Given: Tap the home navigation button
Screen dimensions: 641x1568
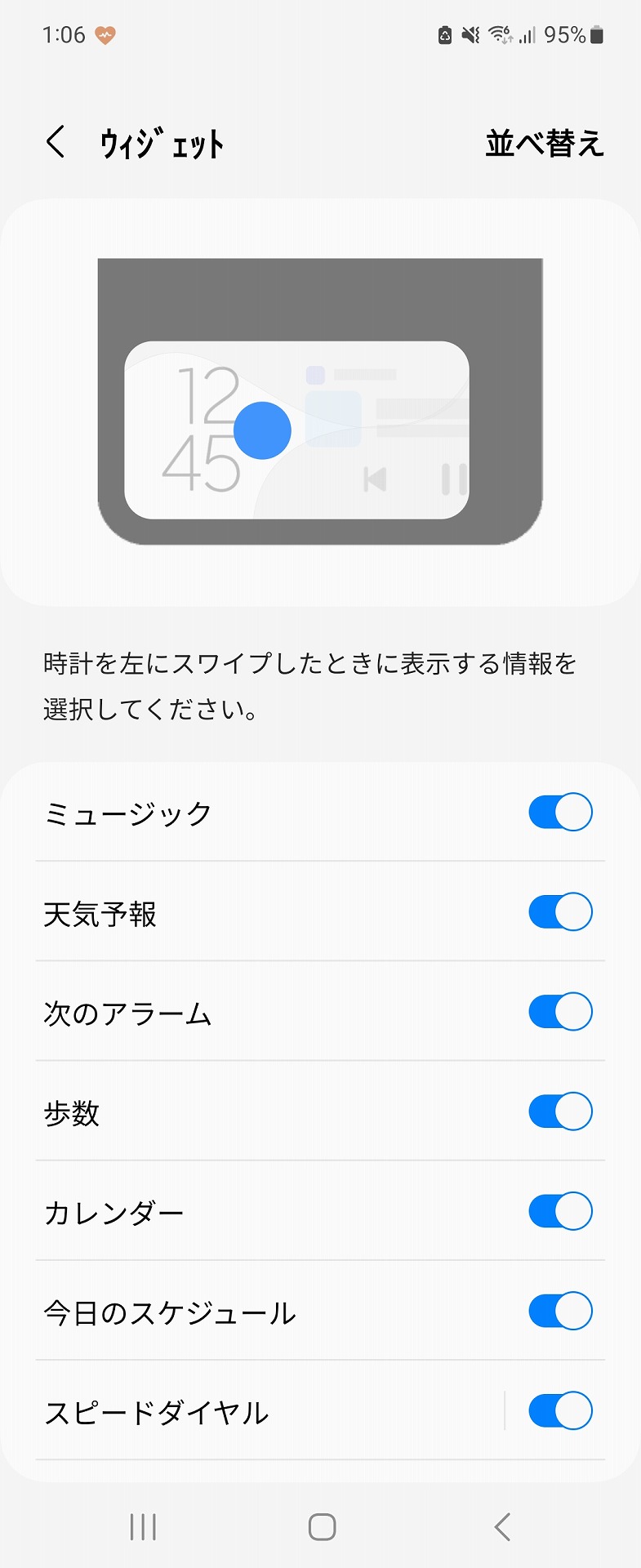Looking at the screenshot, I should click(x=320, y=1525).
